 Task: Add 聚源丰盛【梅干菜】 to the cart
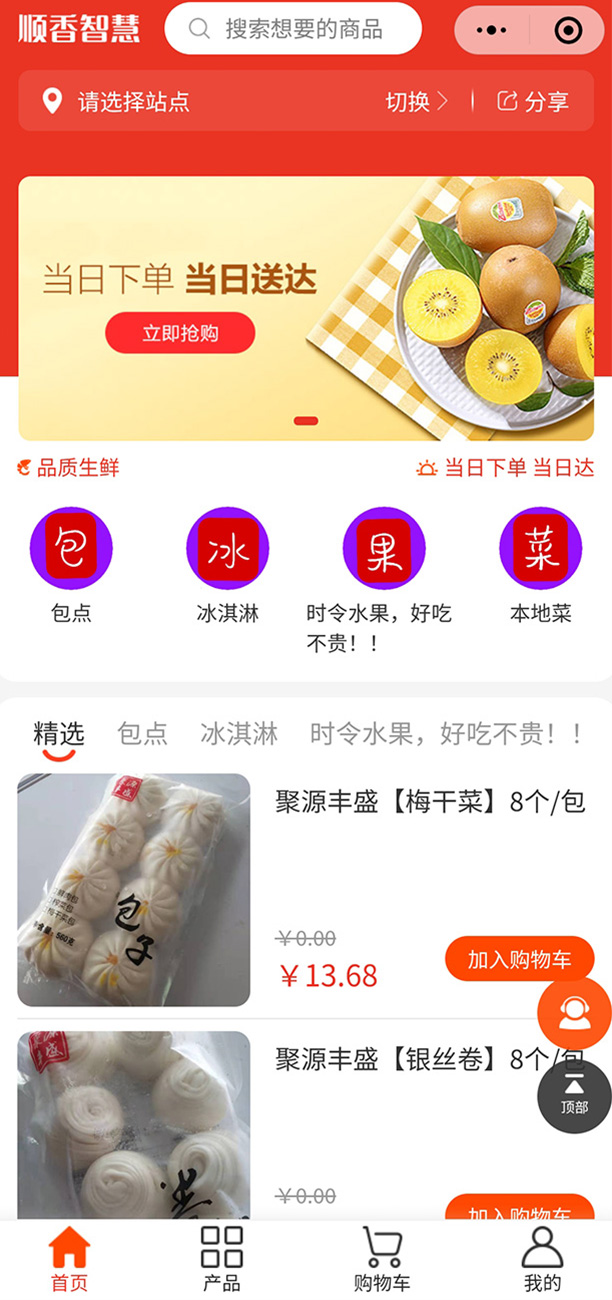pos(519,960)
